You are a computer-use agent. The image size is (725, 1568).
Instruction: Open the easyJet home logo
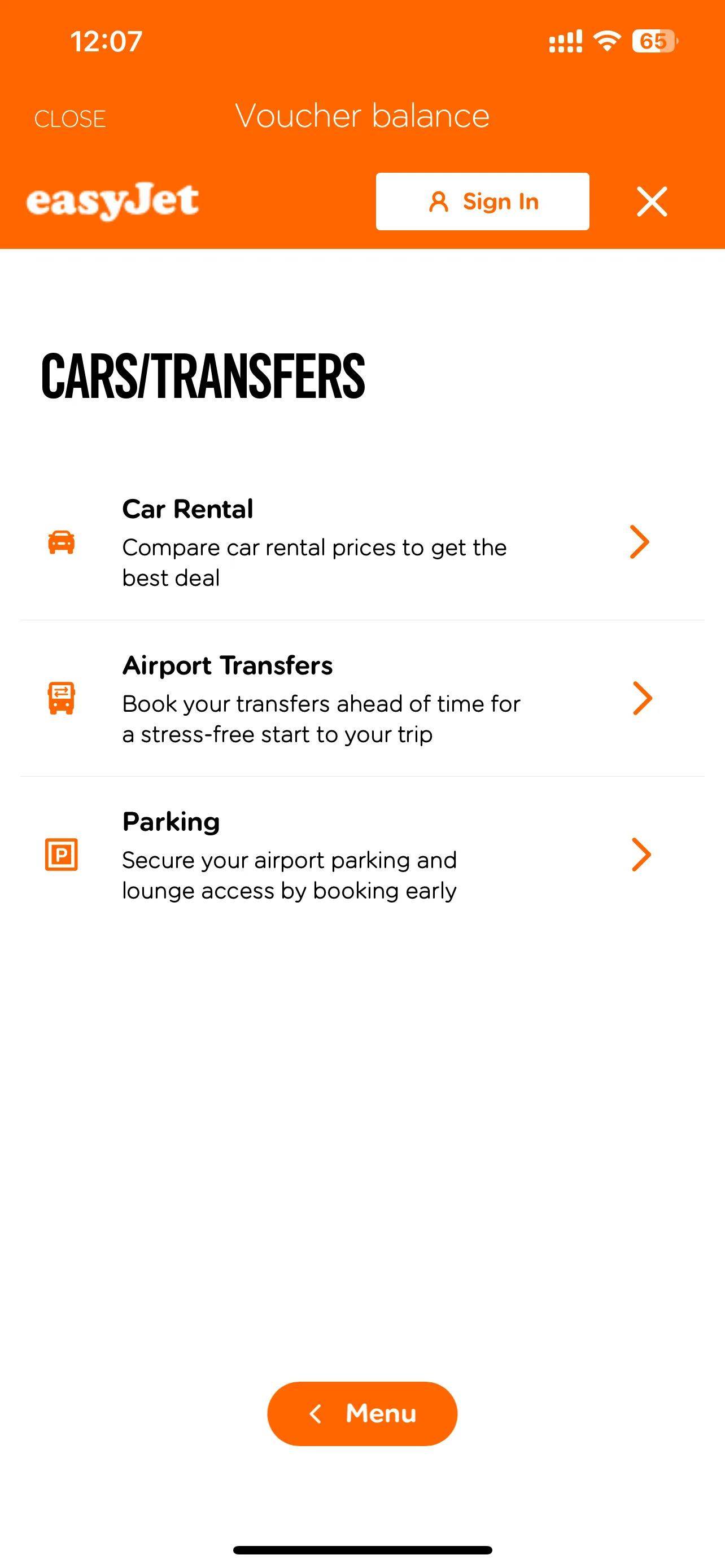(x=112, y=201)
